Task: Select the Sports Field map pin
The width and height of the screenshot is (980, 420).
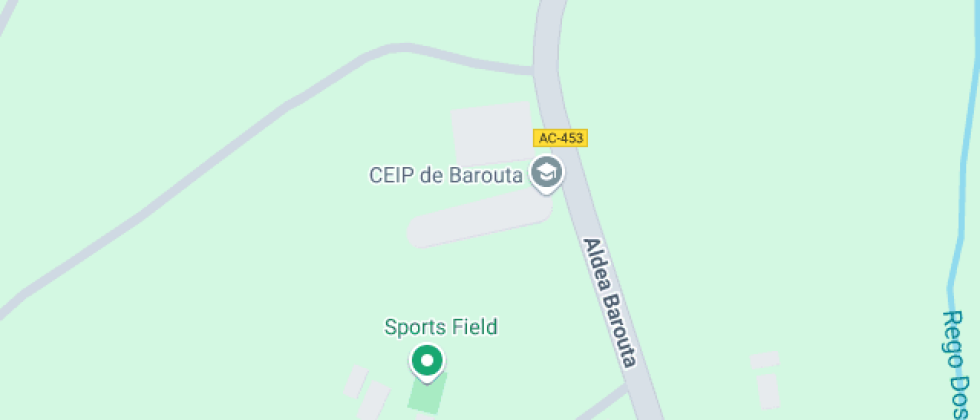Action: click(x=427, y=360)
